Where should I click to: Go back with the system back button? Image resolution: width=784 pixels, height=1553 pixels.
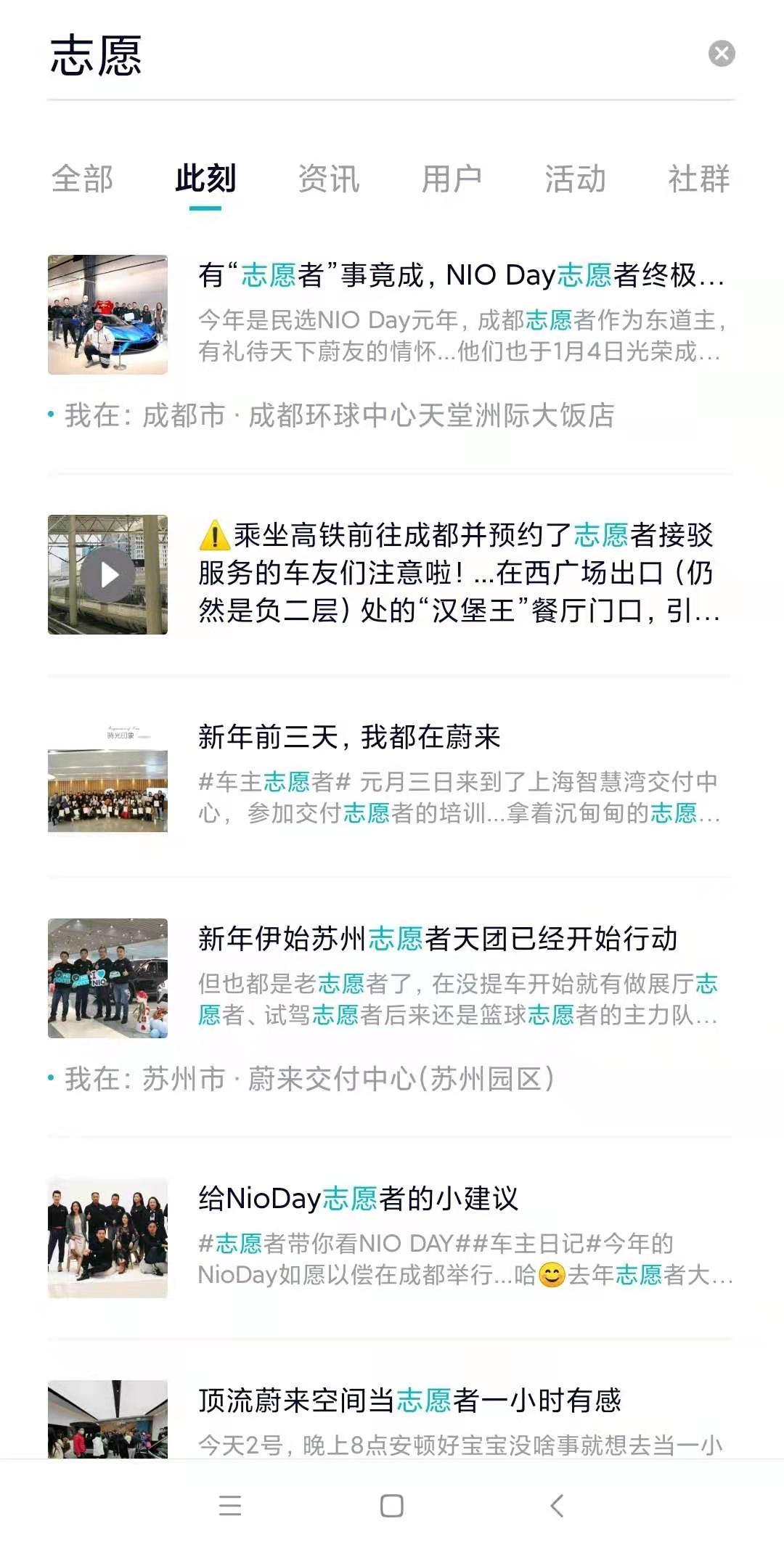pos(557,1506)
